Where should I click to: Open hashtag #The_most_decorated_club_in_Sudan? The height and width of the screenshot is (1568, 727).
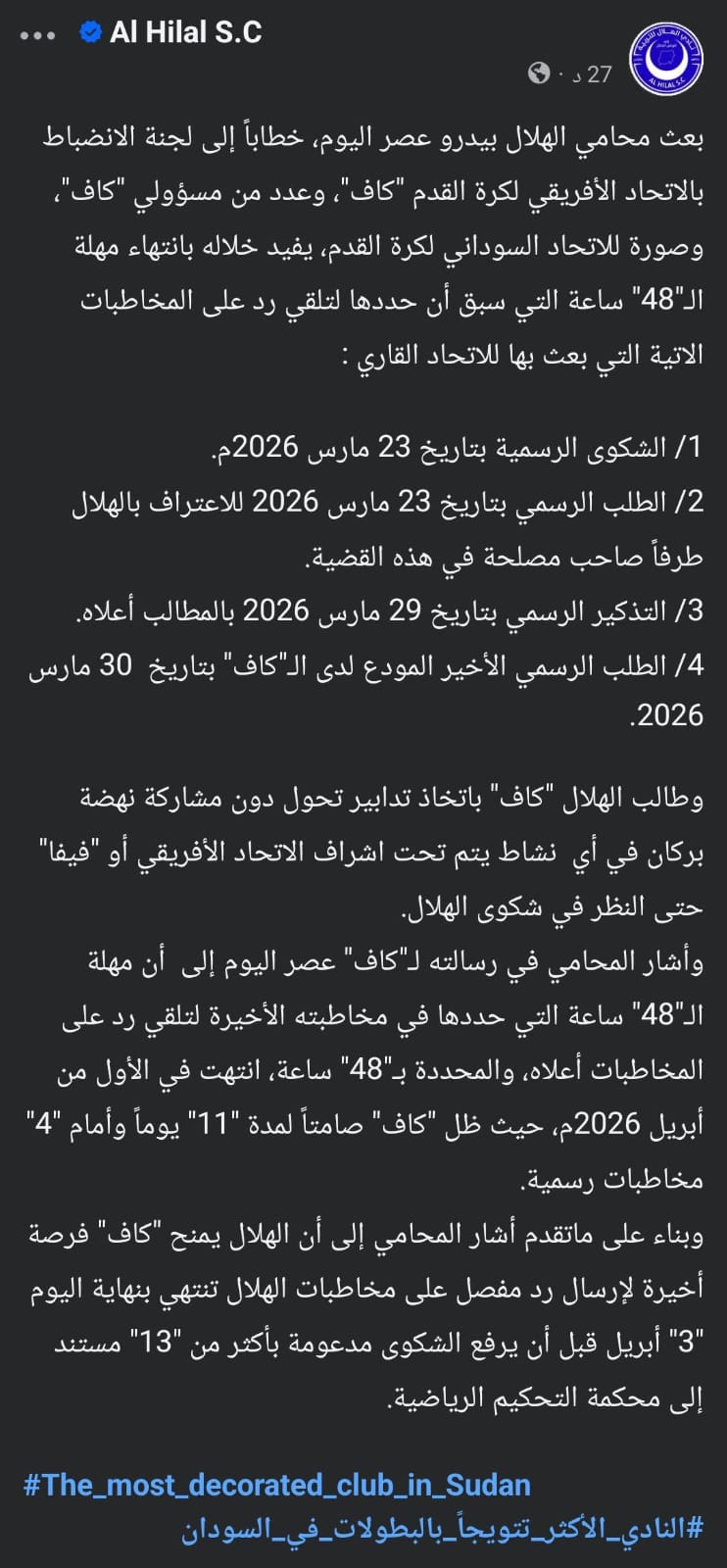pyautogui.click(x=277, y=1485)
